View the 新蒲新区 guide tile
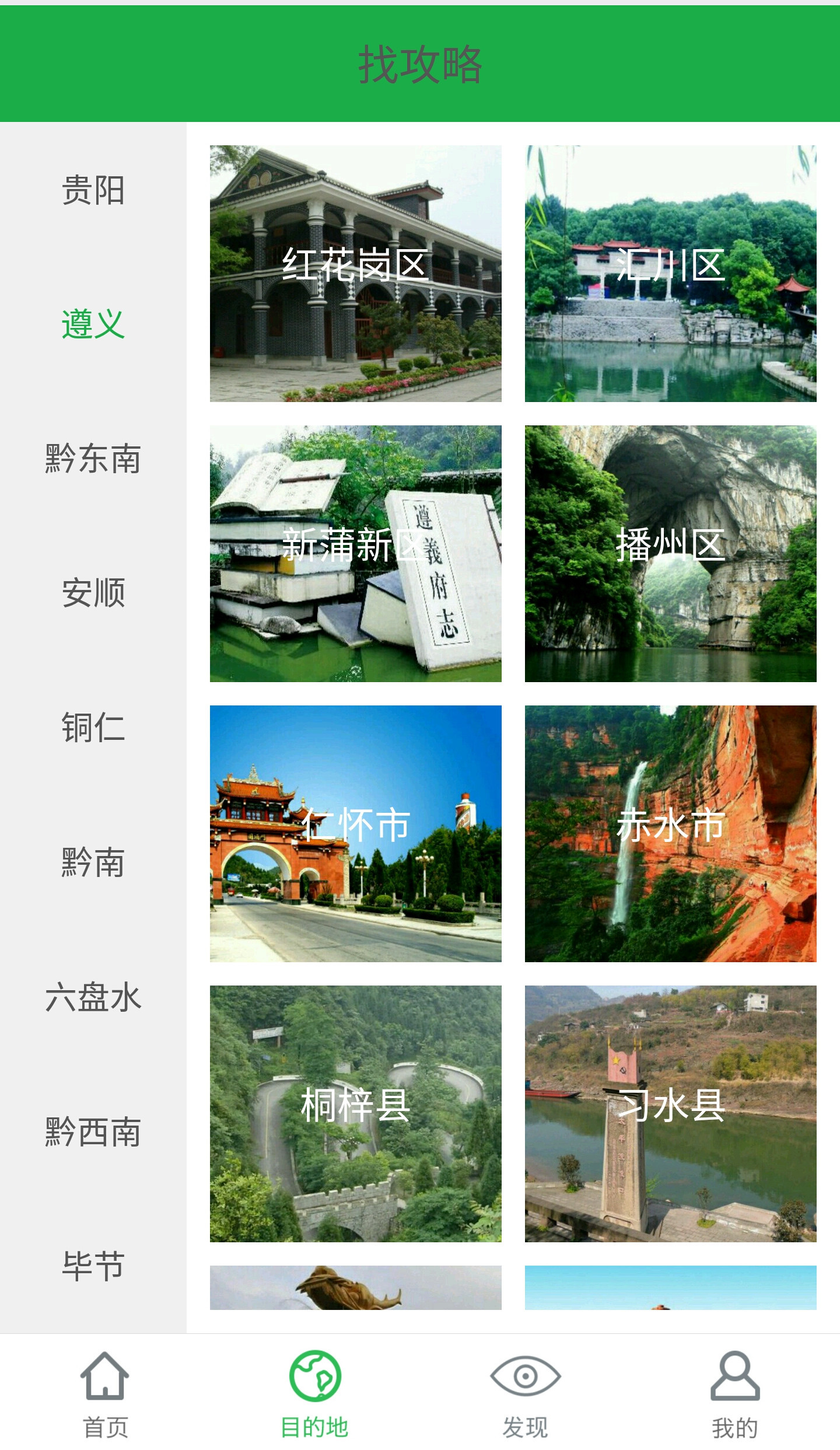This screenshot has width=840, height=1450. (356, 553)
